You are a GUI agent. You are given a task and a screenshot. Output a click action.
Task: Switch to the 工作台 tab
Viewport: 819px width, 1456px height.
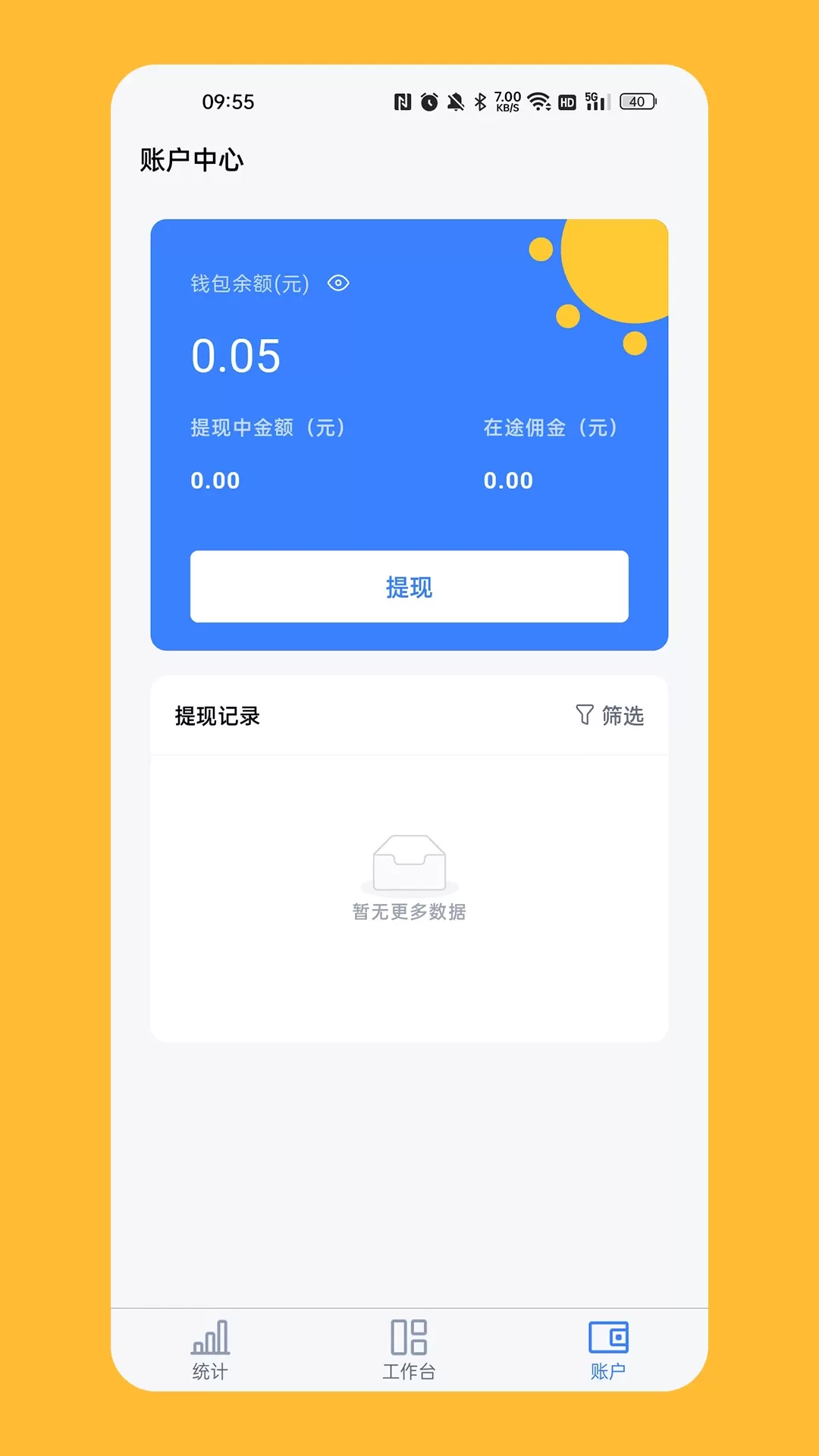coord(409,1350)
